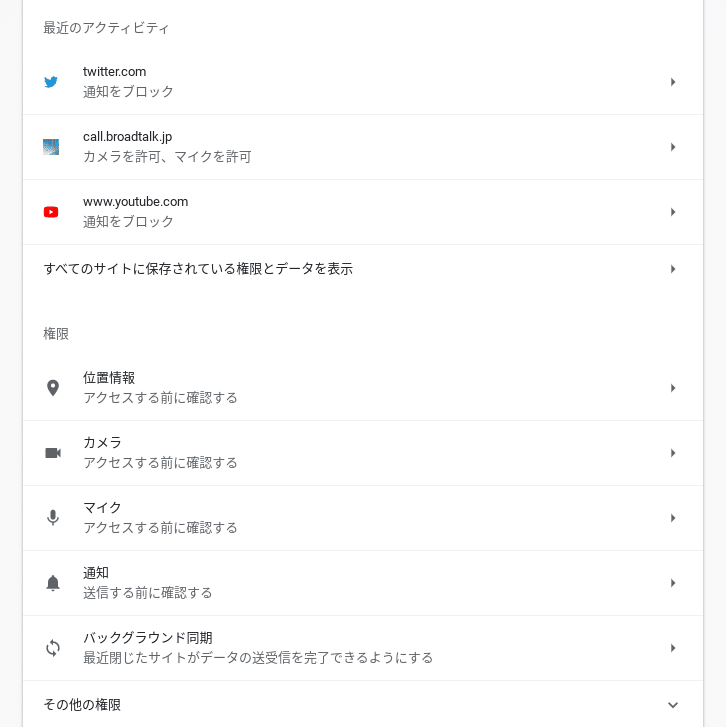Open マイク permission settings
This screenshot has height=727, width=726.
[x=362, y=518]
